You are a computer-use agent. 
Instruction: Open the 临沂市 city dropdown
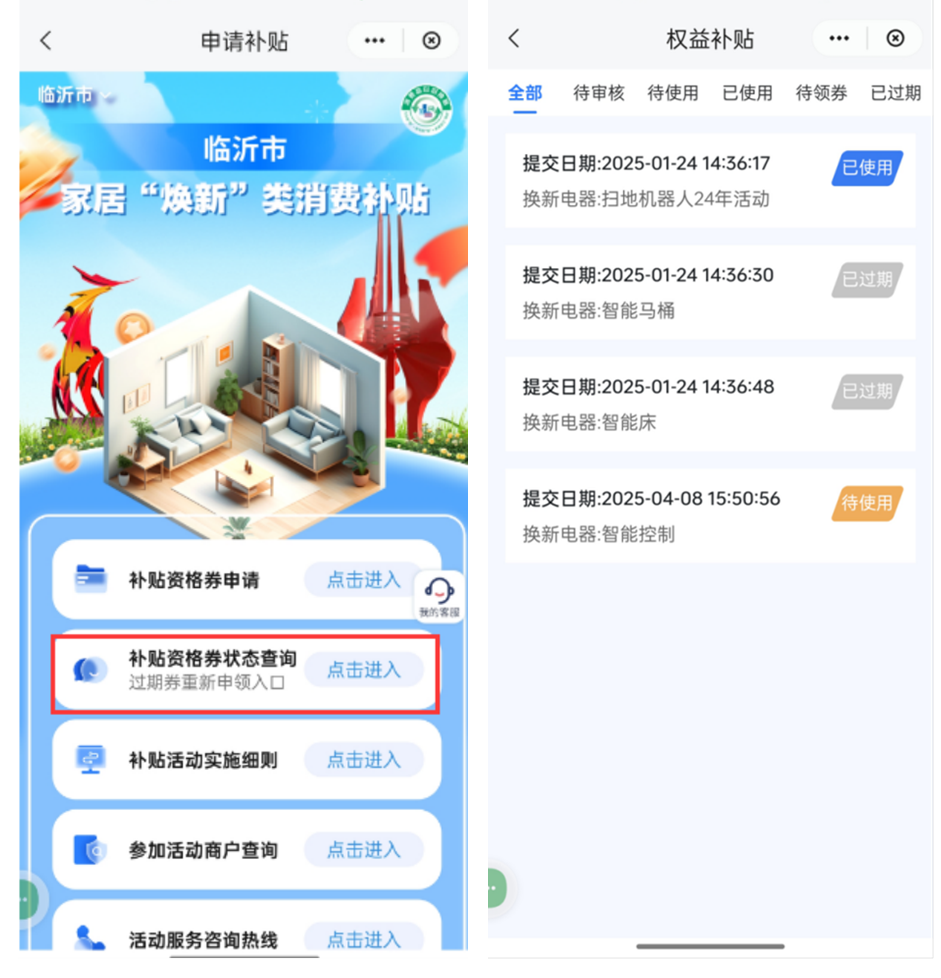pos(76,96)
